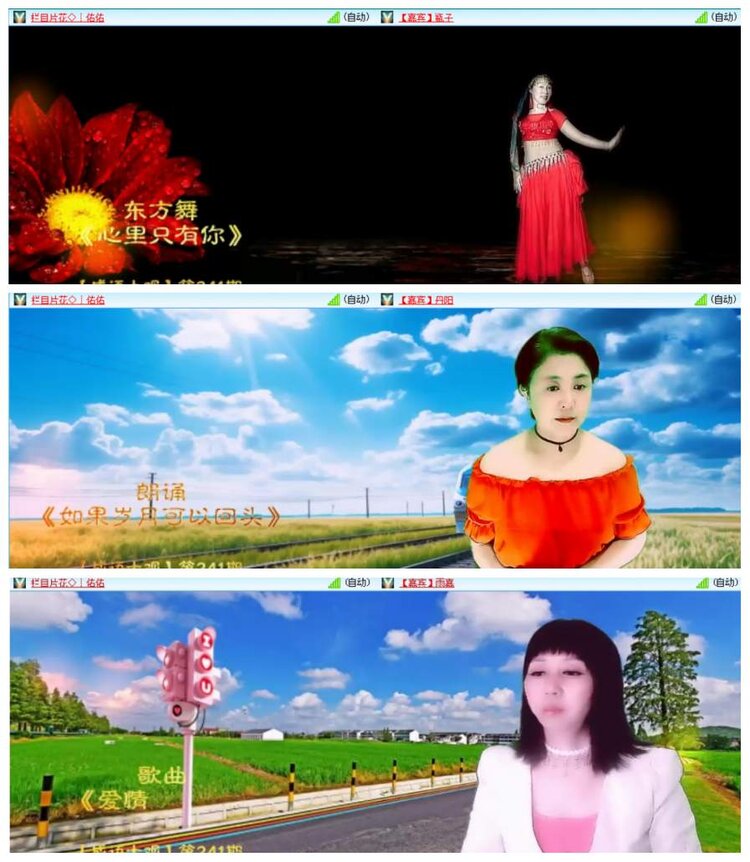Viewport: 750px width, 862px height.
Task: Switch to the 【嘉宾】盈子 stream header
Action: [425, 15]
